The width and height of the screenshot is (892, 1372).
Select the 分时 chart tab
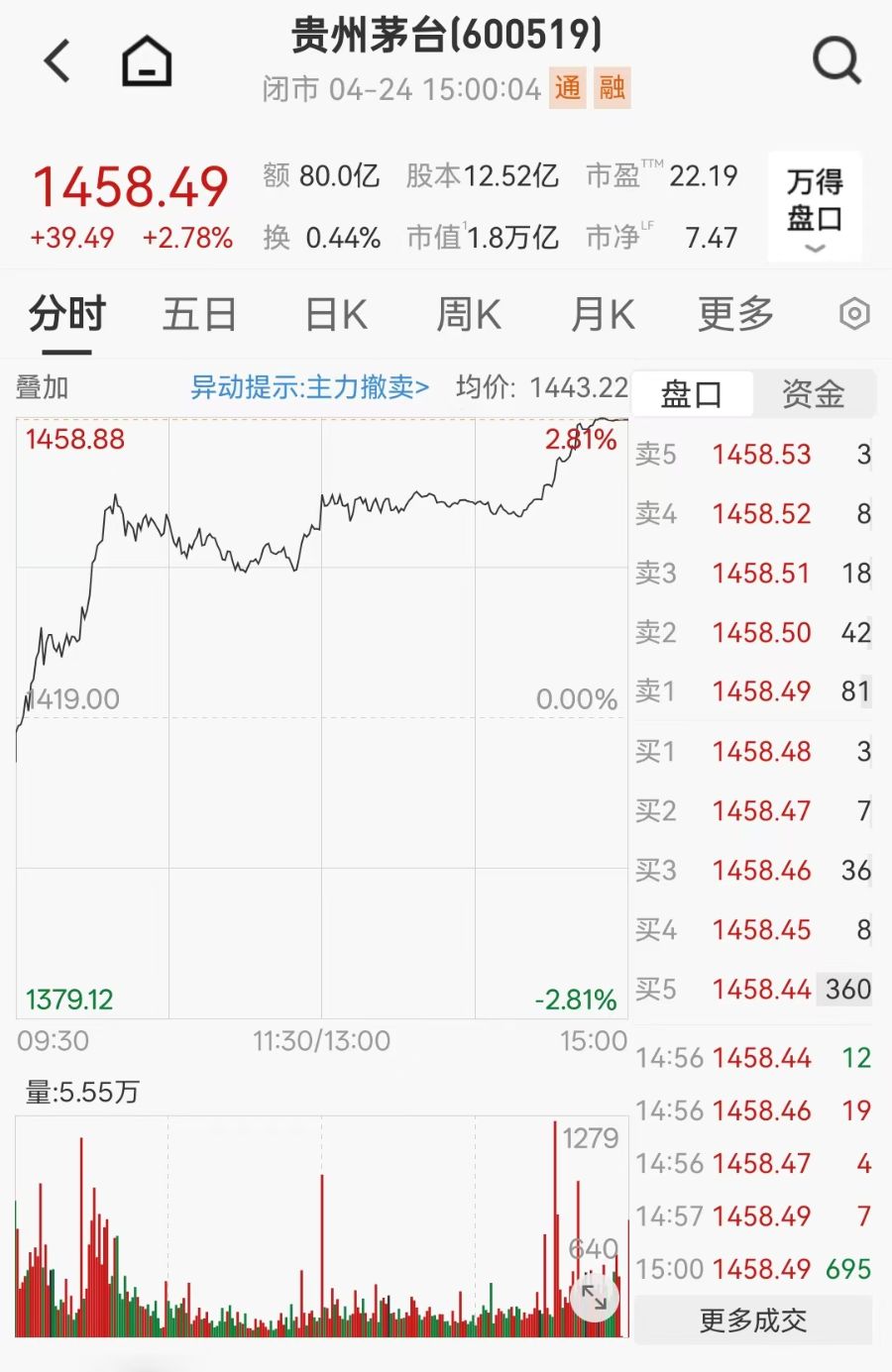coord(66,315)
